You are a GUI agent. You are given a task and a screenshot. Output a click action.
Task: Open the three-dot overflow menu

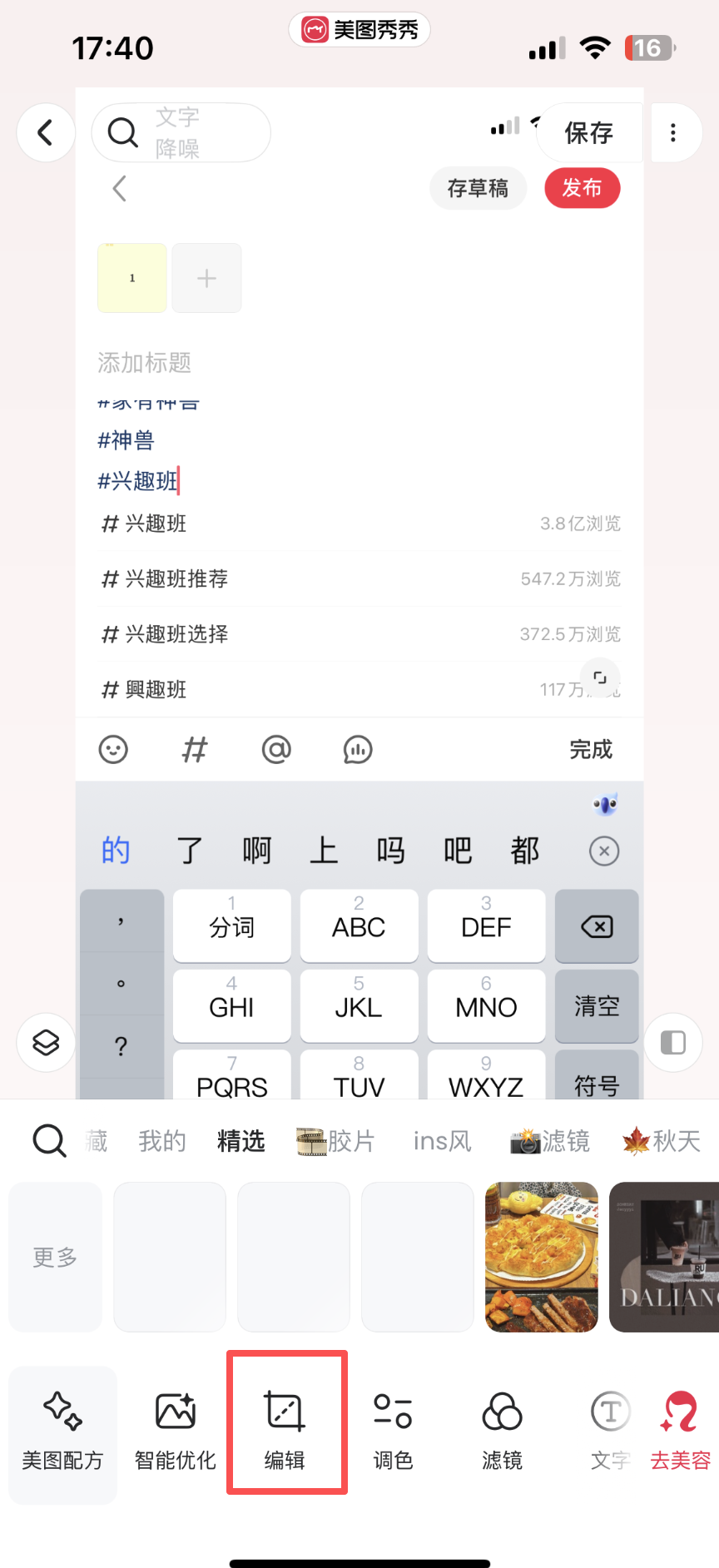[673, 132]
